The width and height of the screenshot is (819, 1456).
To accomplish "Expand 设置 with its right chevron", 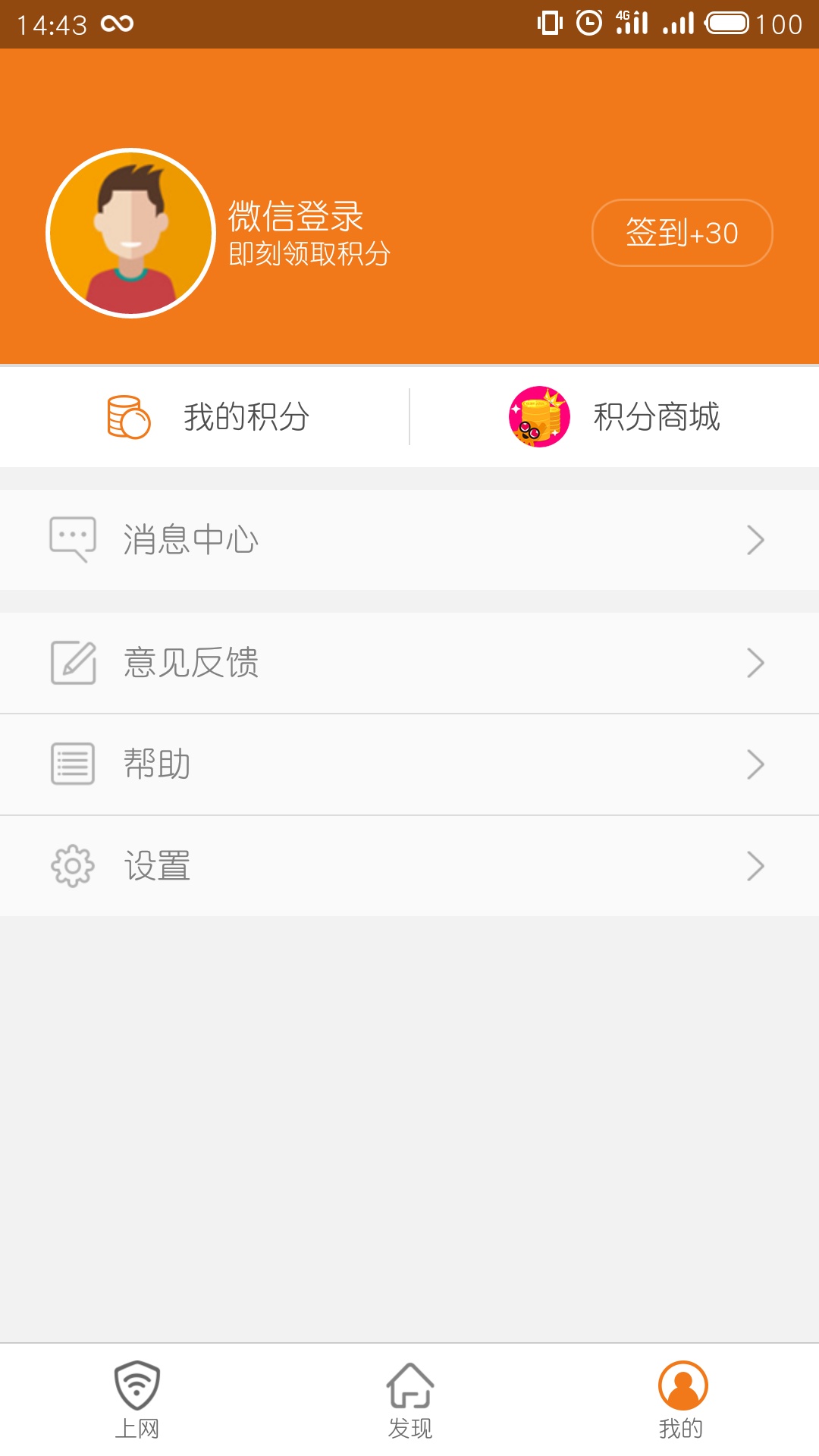I will (755, 866).
